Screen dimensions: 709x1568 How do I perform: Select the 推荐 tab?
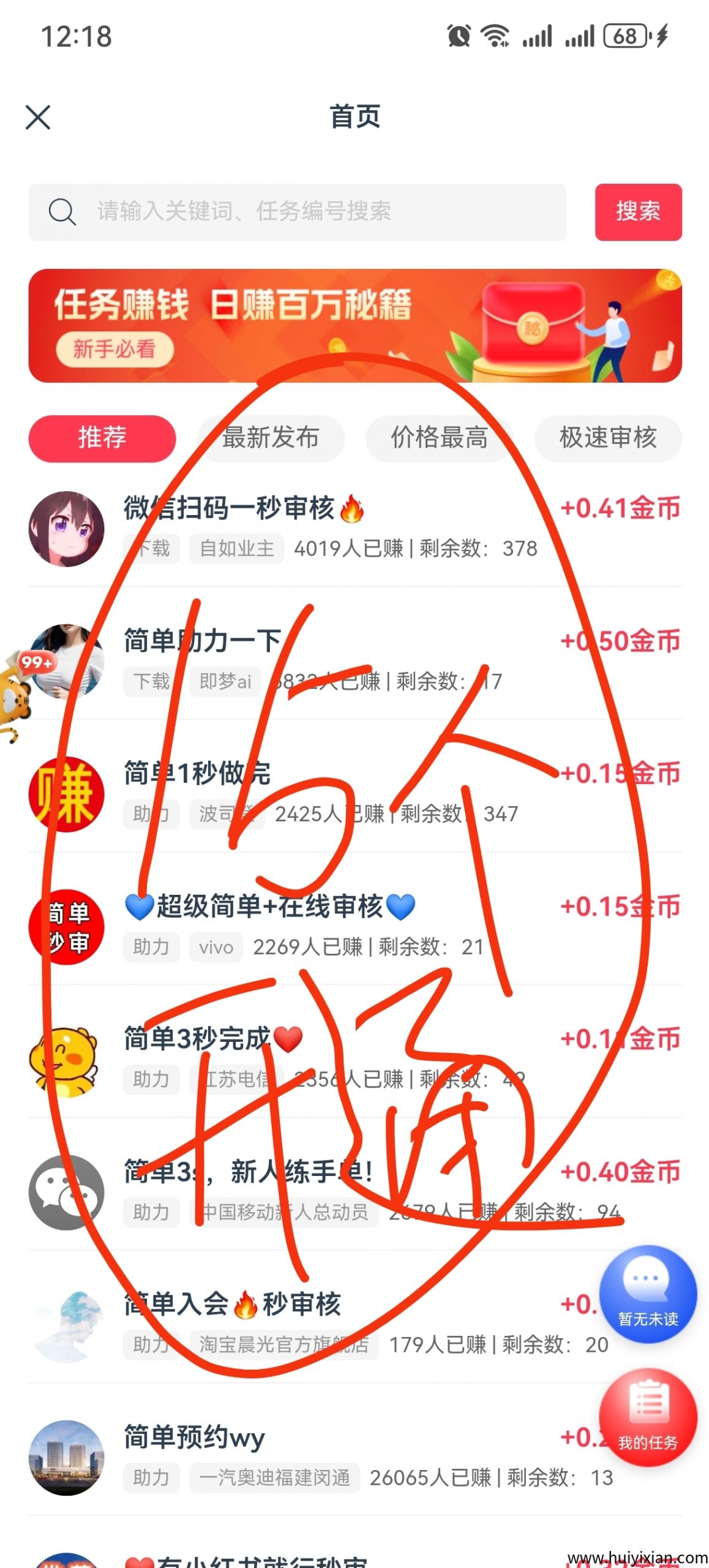coord(102,438)
